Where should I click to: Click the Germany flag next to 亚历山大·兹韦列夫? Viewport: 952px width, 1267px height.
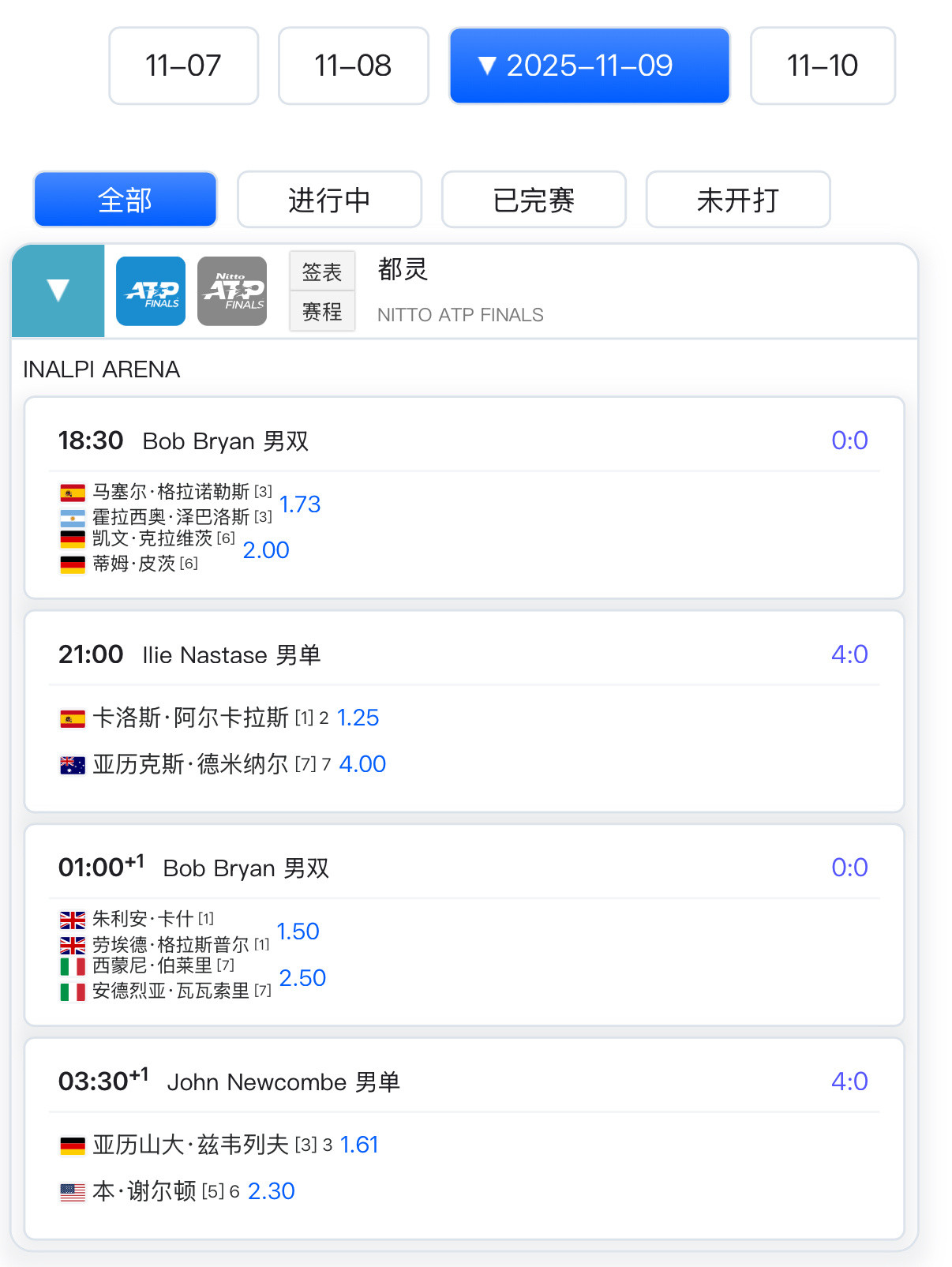click(71, 1144)
